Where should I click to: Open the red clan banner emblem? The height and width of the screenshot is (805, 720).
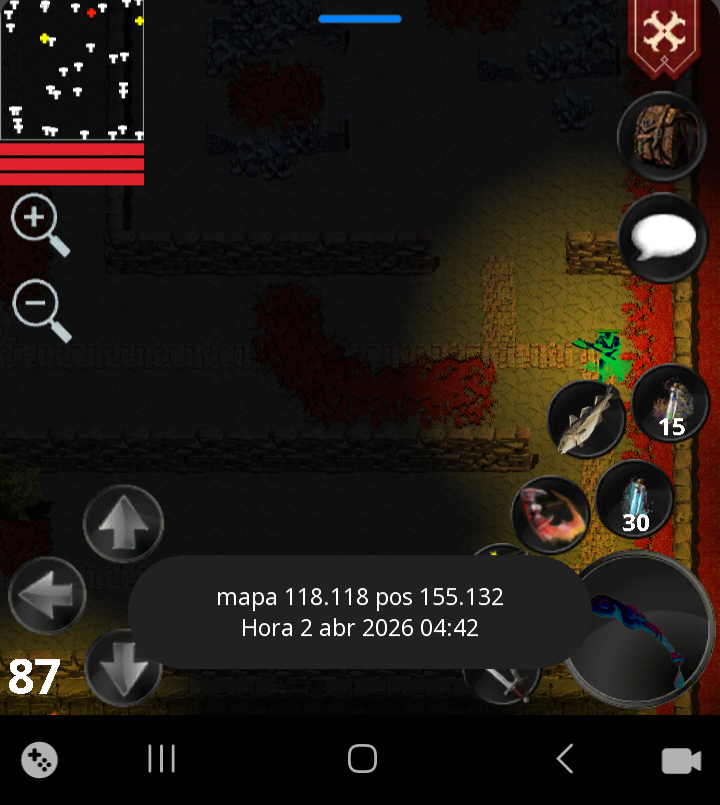tap(662, 30)
